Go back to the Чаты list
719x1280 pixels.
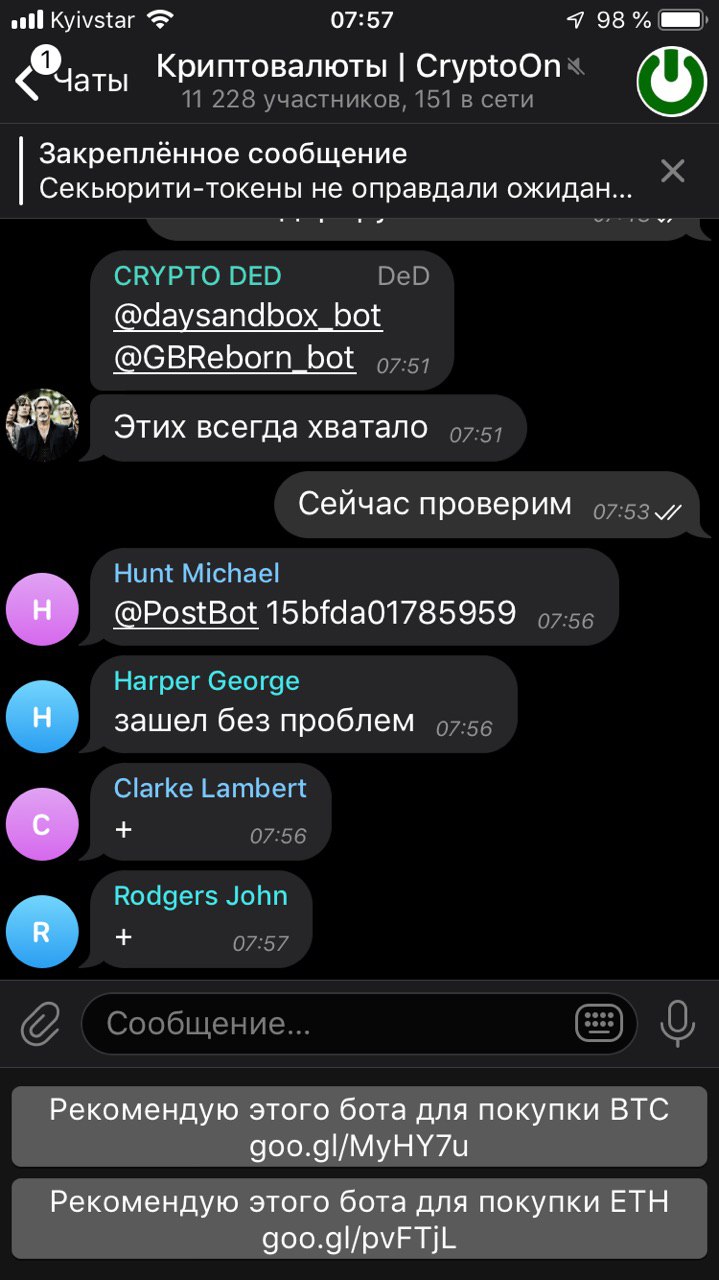70,80
